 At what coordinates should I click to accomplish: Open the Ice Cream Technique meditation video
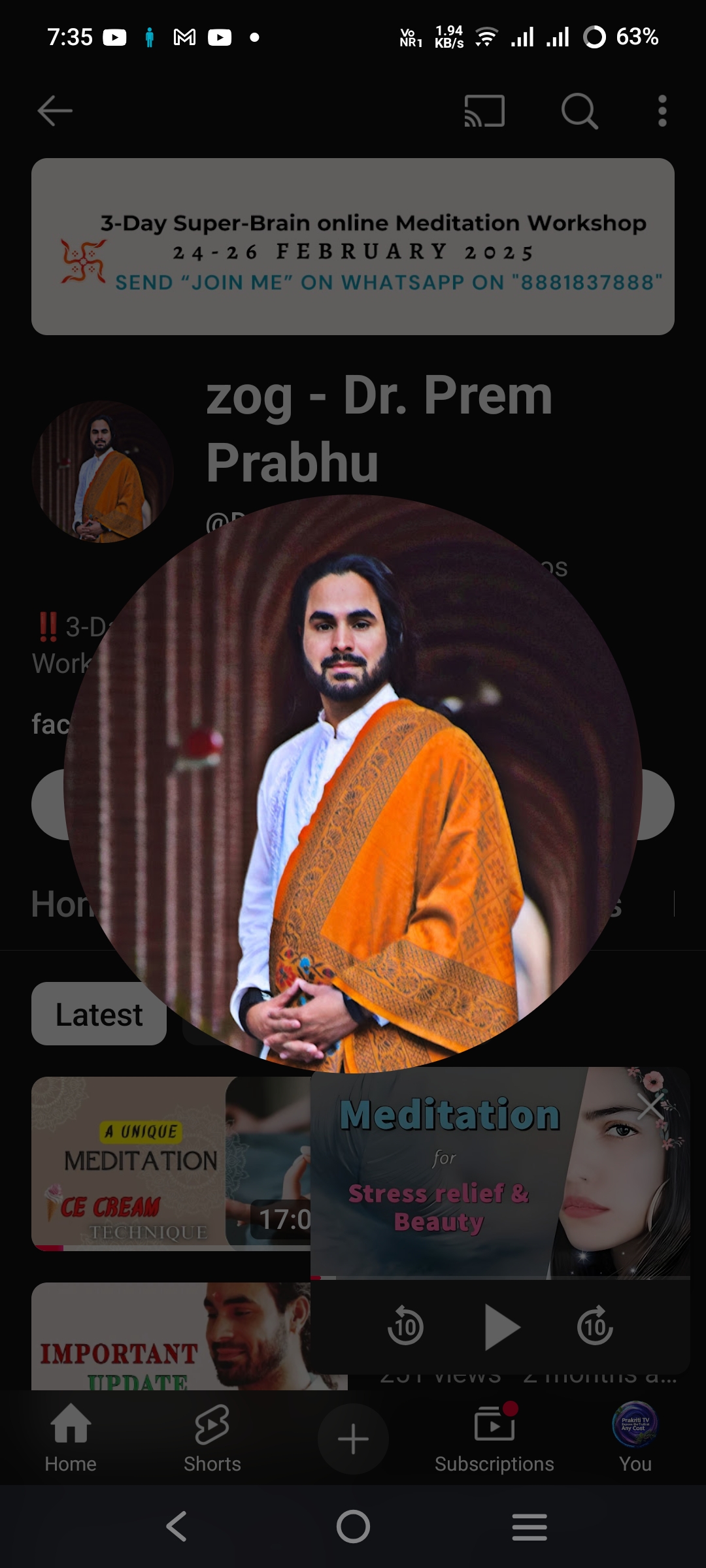pos(171,1163)
